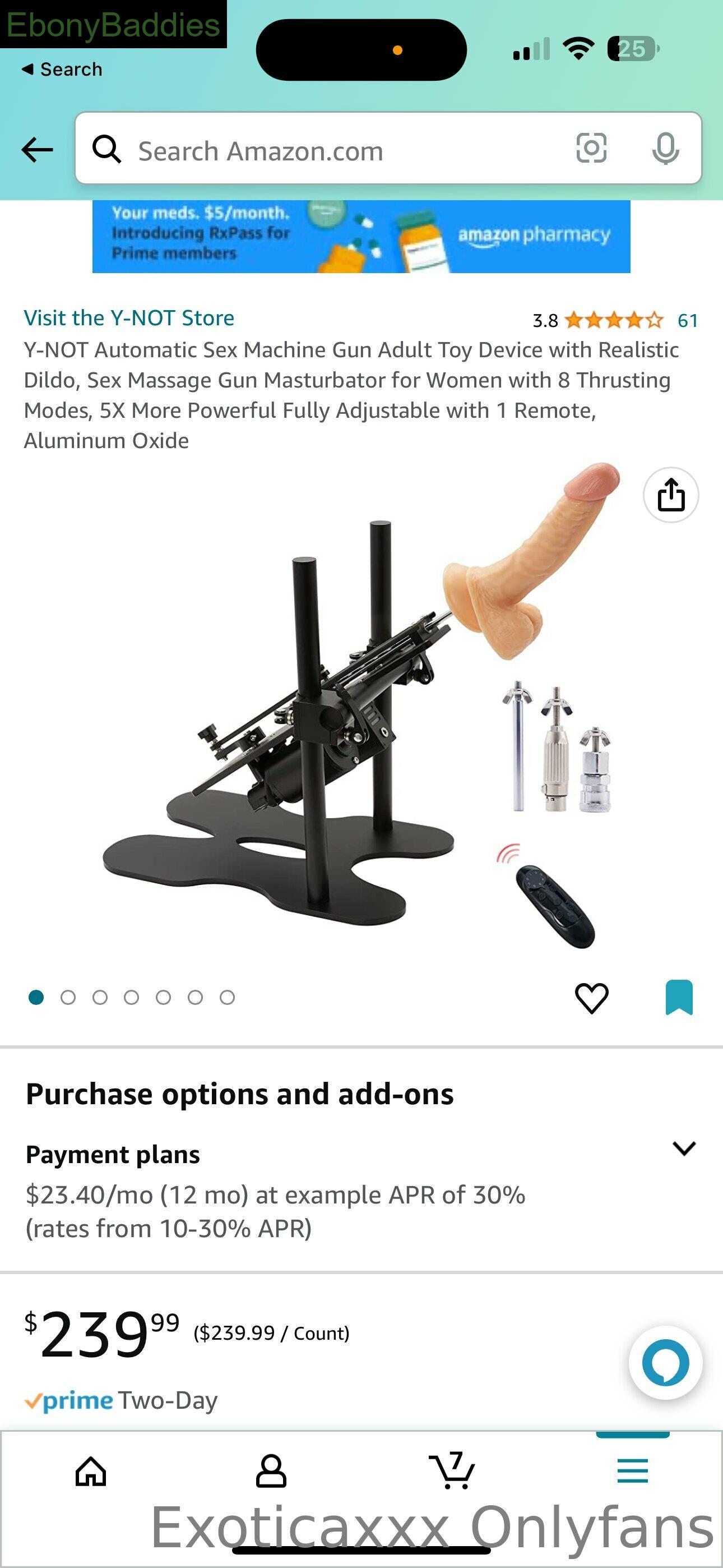Image resolution: width=723 pixels, height=1568 pixels.
Task: Open the cart with 7 items
Action: click(x=452, y=1470)
